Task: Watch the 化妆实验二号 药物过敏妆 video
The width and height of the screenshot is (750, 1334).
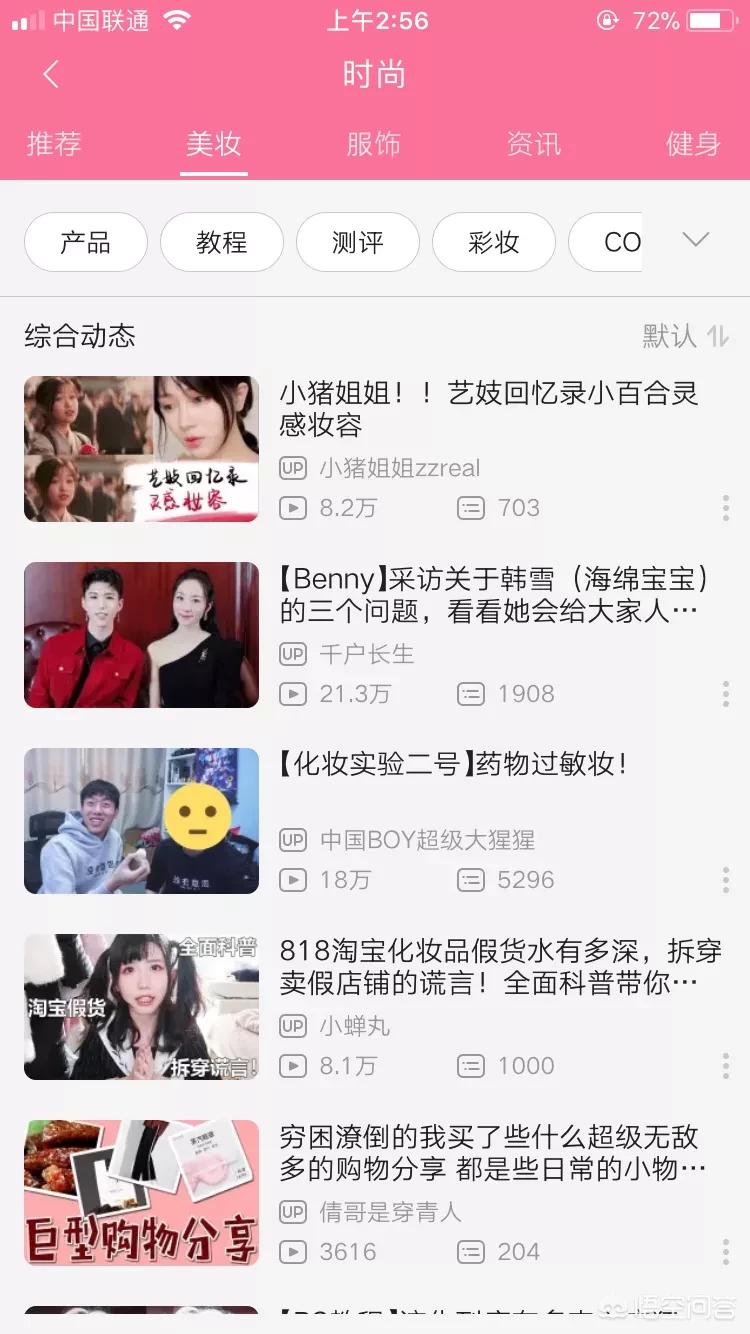Action: pyautogui.click(x=141, y=821)
